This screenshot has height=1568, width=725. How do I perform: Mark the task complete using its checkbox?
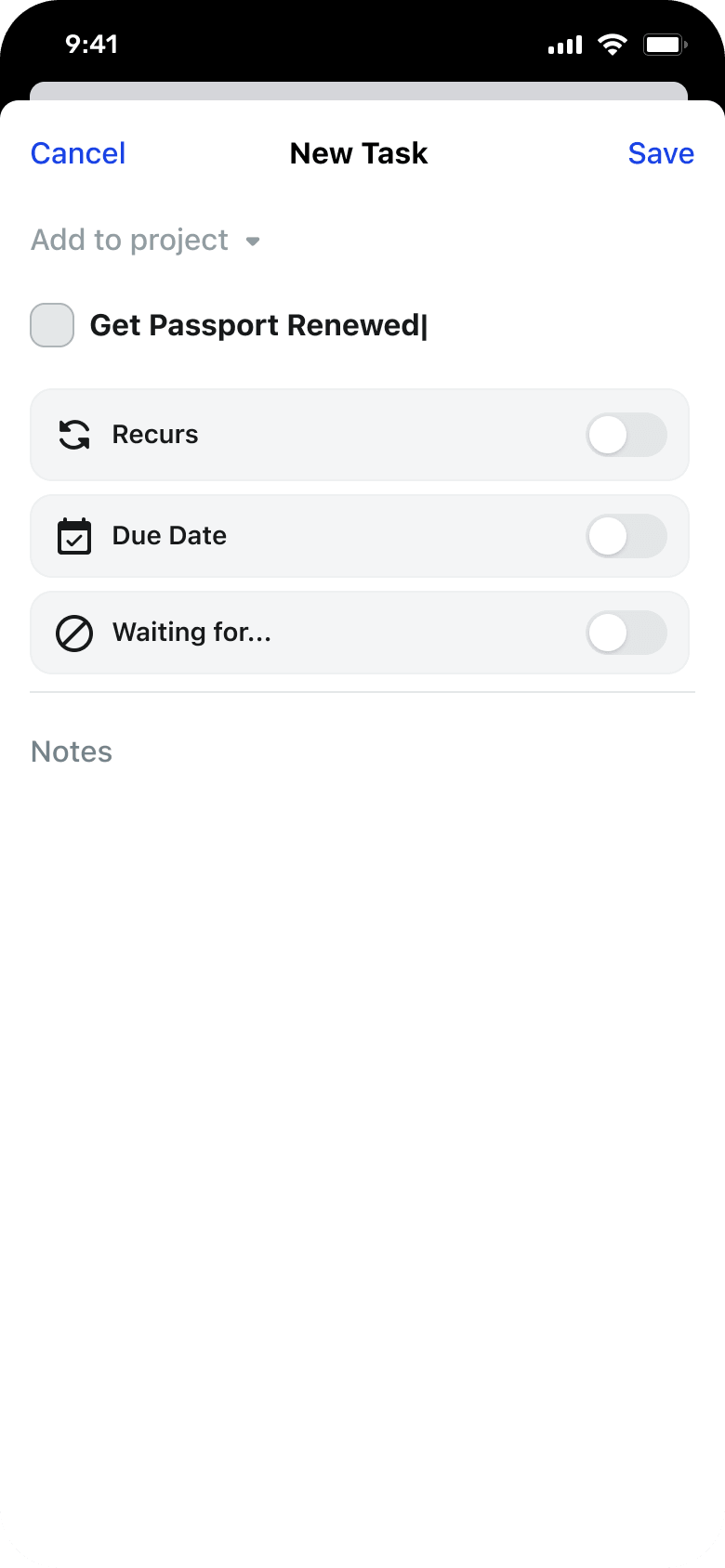pyautogui.click(x=51, y=325)
